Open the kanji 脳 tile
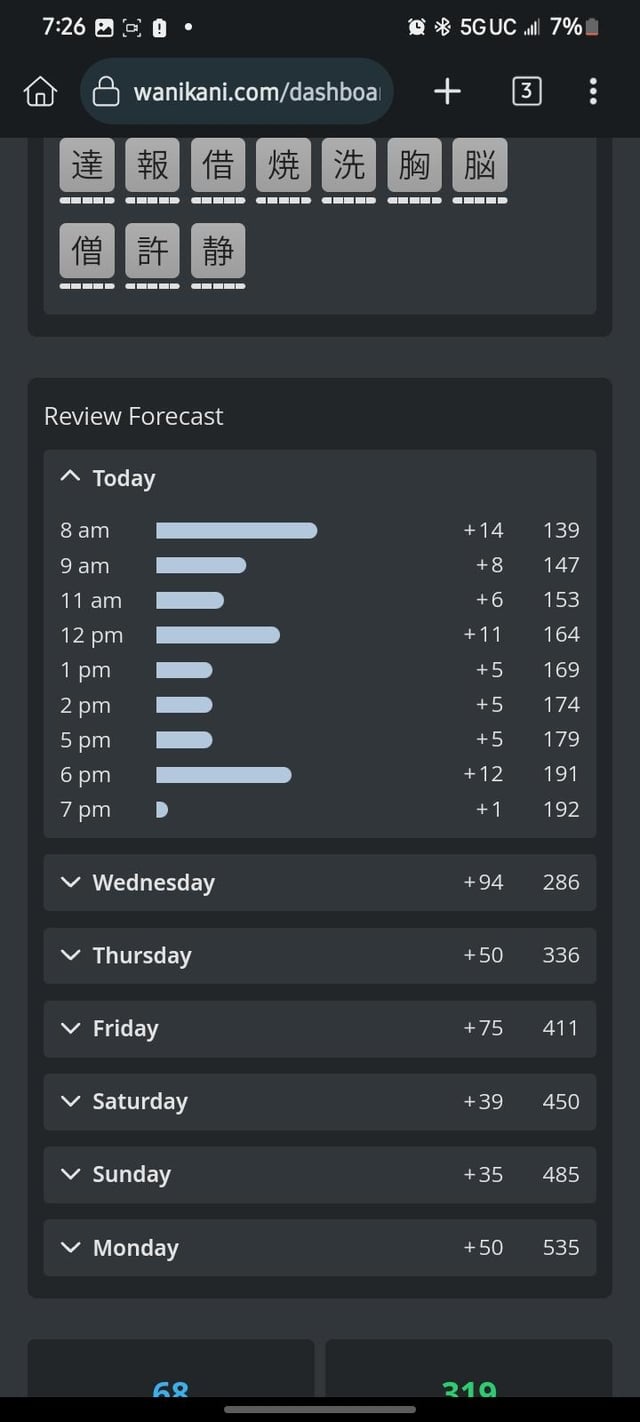This screenshot has width=640, height=1422. pos(479,165)
